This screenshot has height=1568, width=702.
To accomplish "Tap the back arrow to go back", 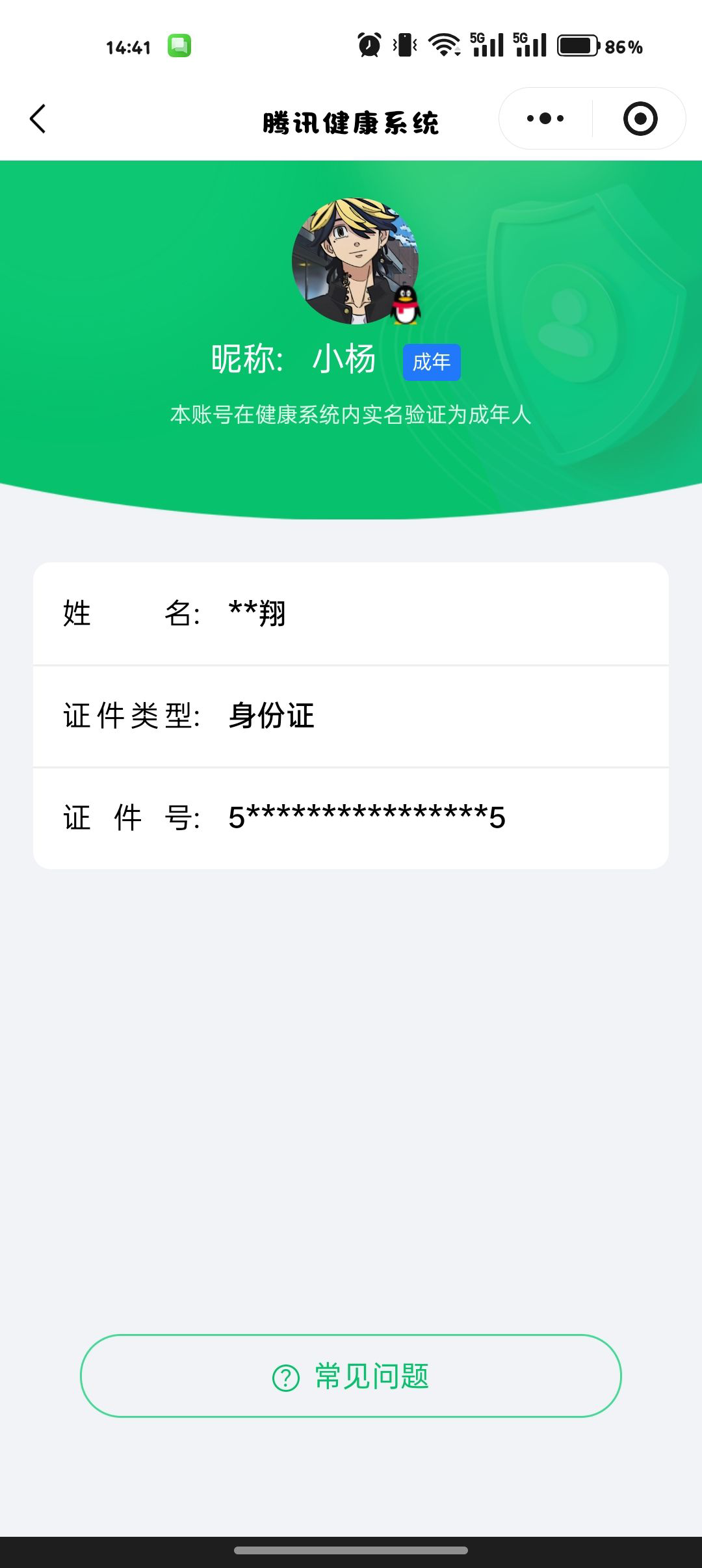I will click(38, 119).
